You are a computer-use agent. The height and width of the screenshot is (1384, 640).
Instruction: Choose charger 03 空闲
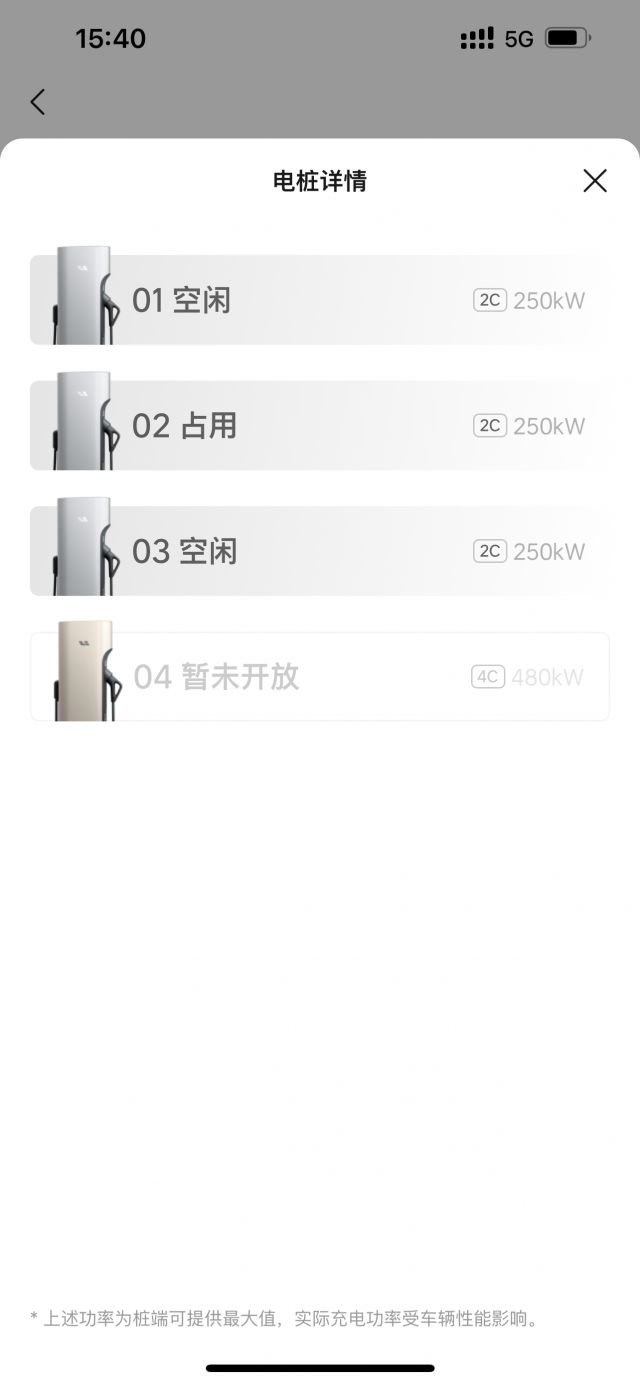[x=320, y=552]
